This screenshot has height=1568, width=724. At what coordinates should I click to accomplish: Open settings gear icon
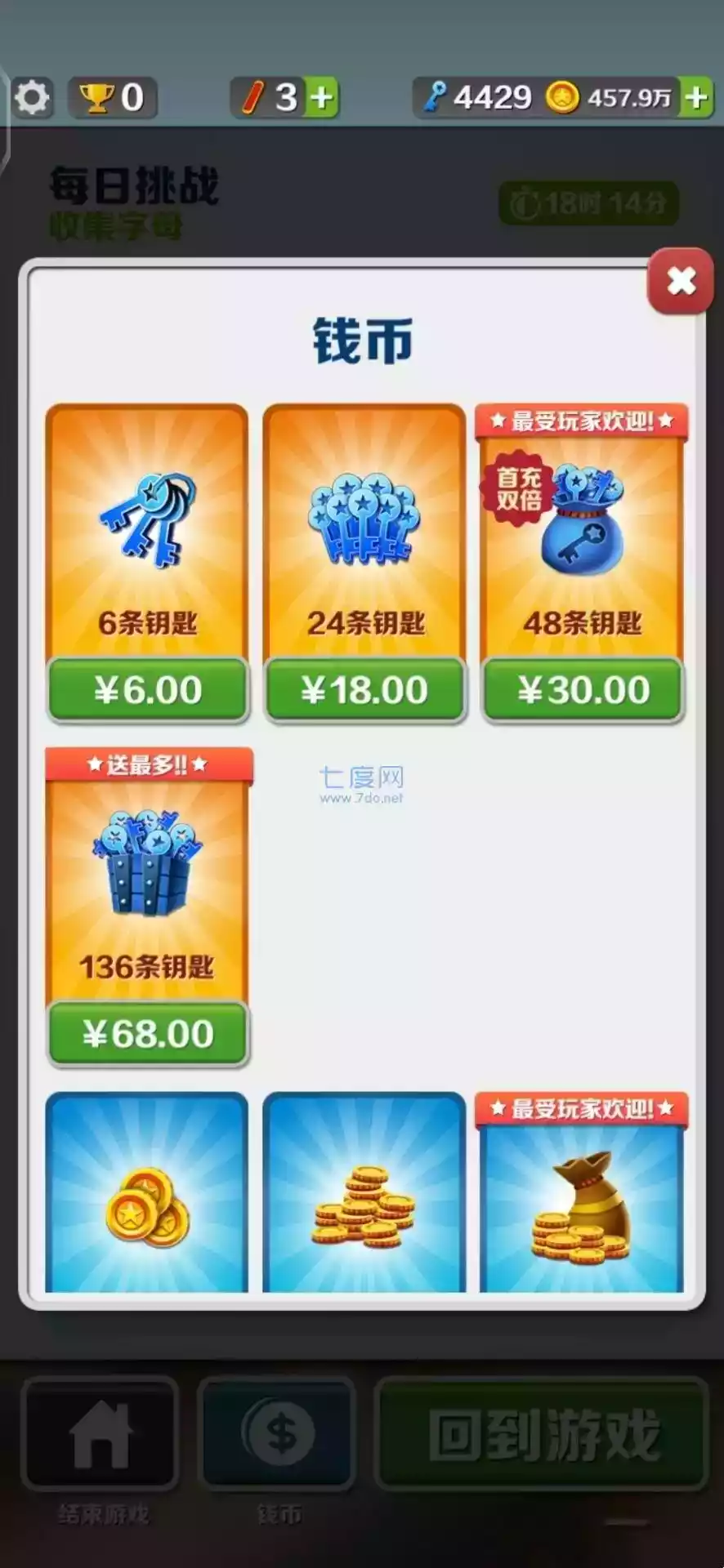pos(33,99)
